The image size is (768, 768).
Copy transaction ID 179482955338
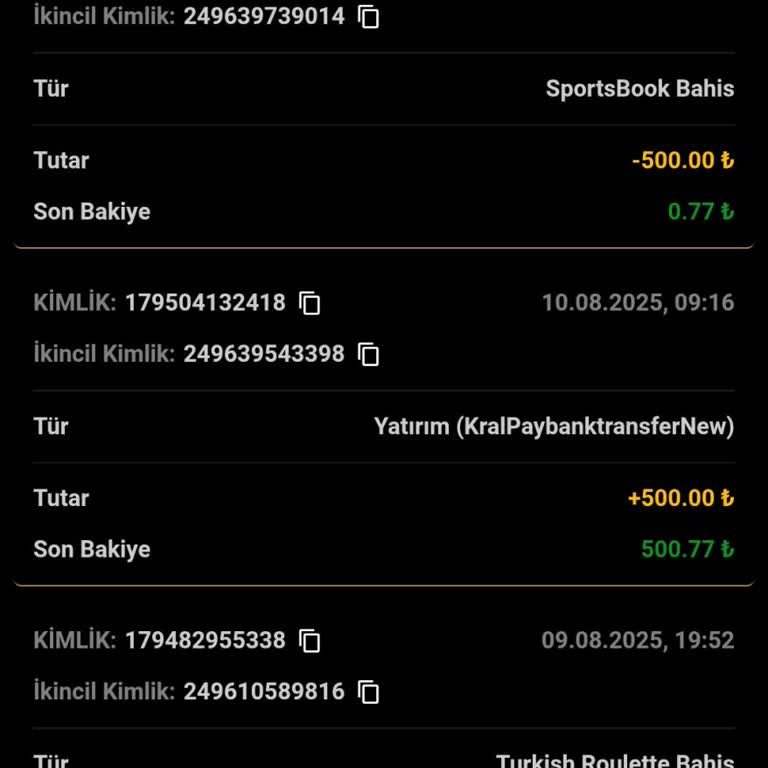[x=310, y=641]
